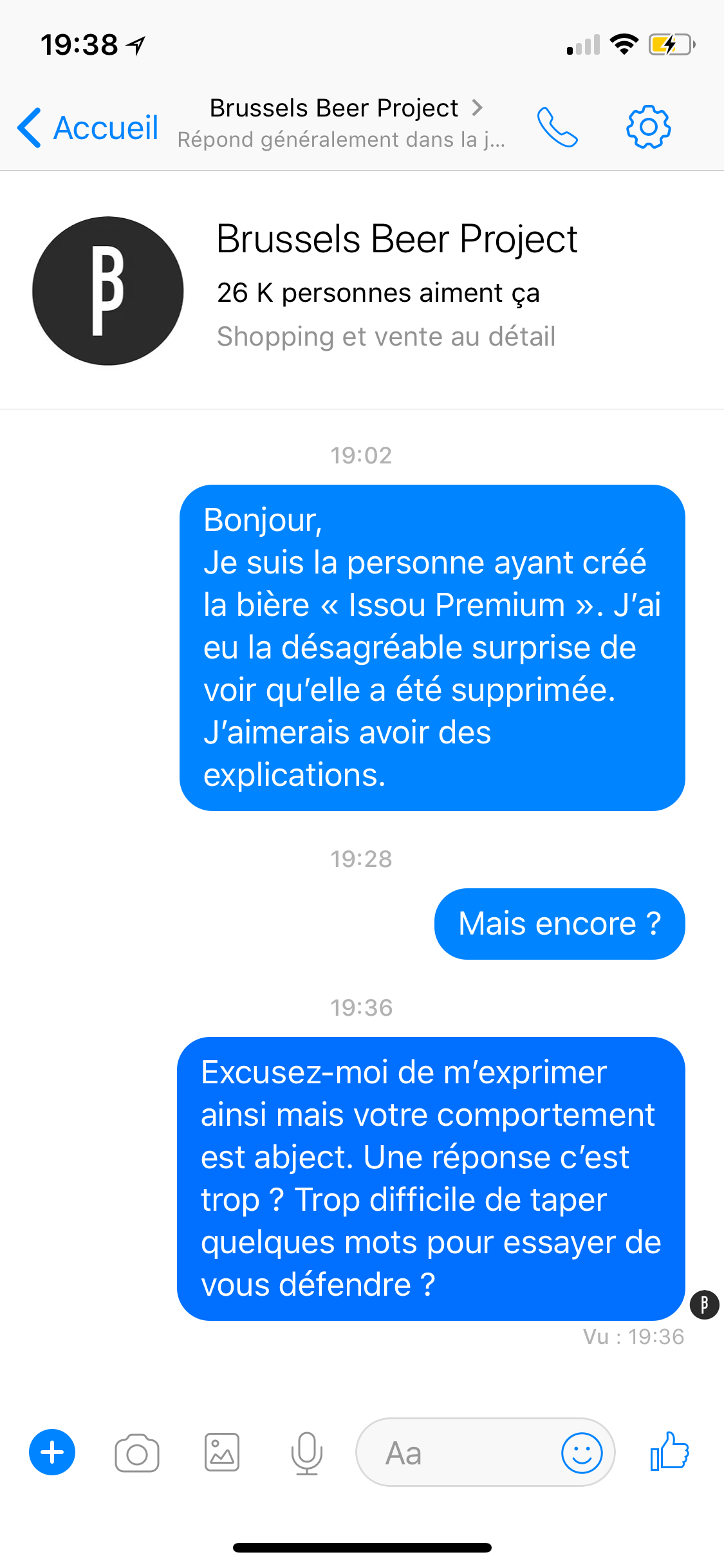The height and width of the screenshot is (1568, 724).
Task: Open the plus attachments menu
Action: pos(52,1452)
